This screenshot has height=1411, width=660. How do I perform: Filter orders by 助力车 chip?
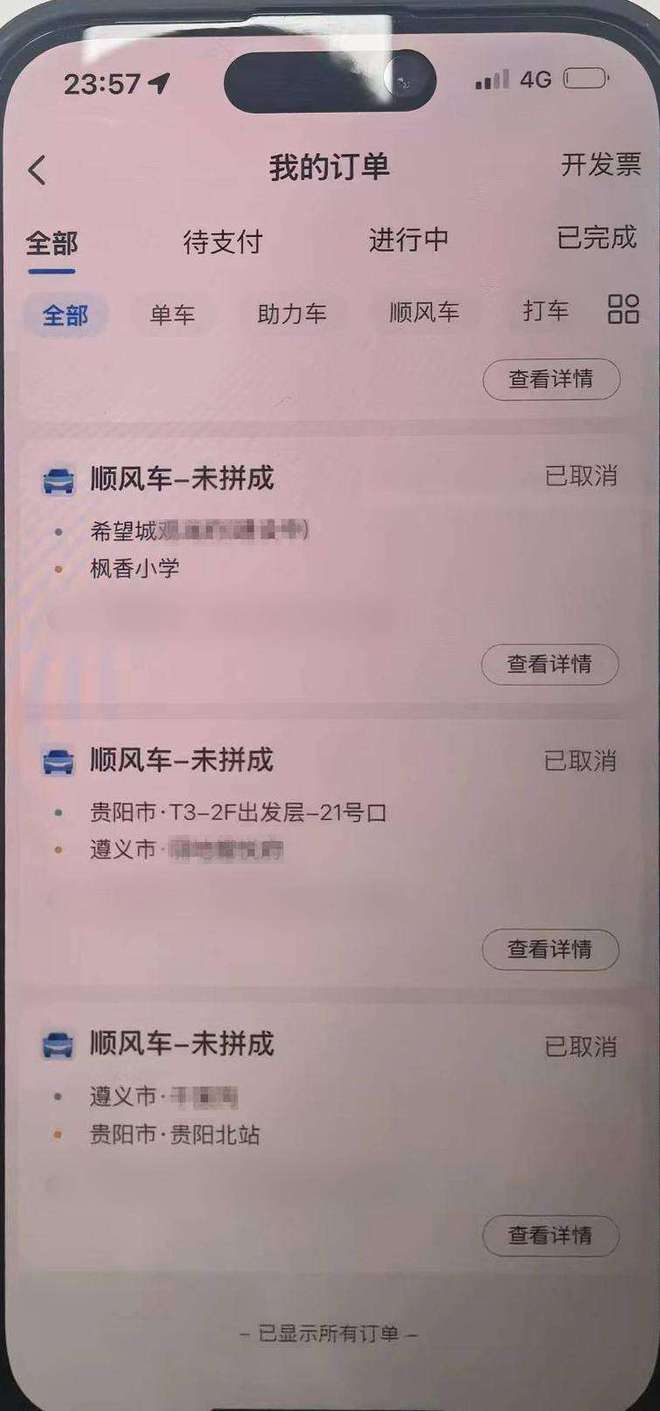pyautogui.click(x=291, y=314)
